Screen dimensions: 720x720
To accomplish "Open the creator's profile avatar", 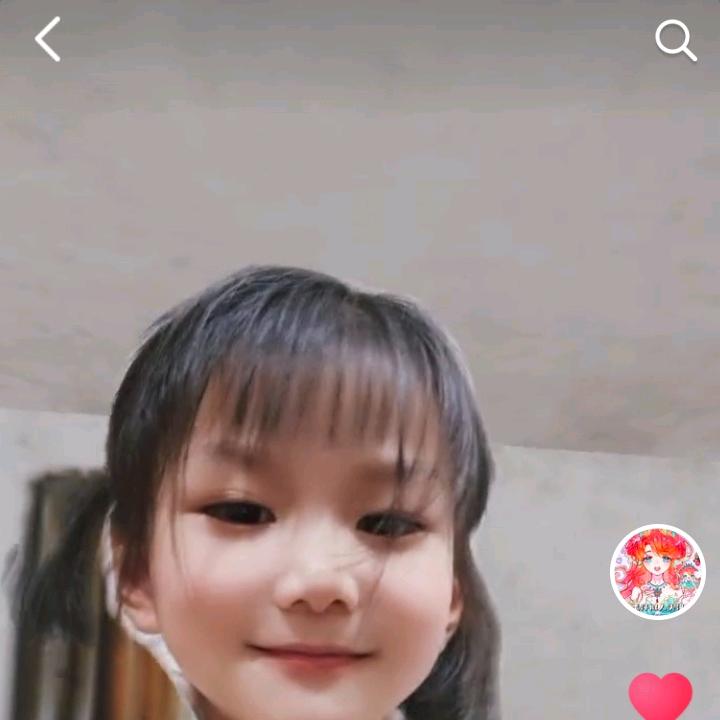I will click(657, 572).
